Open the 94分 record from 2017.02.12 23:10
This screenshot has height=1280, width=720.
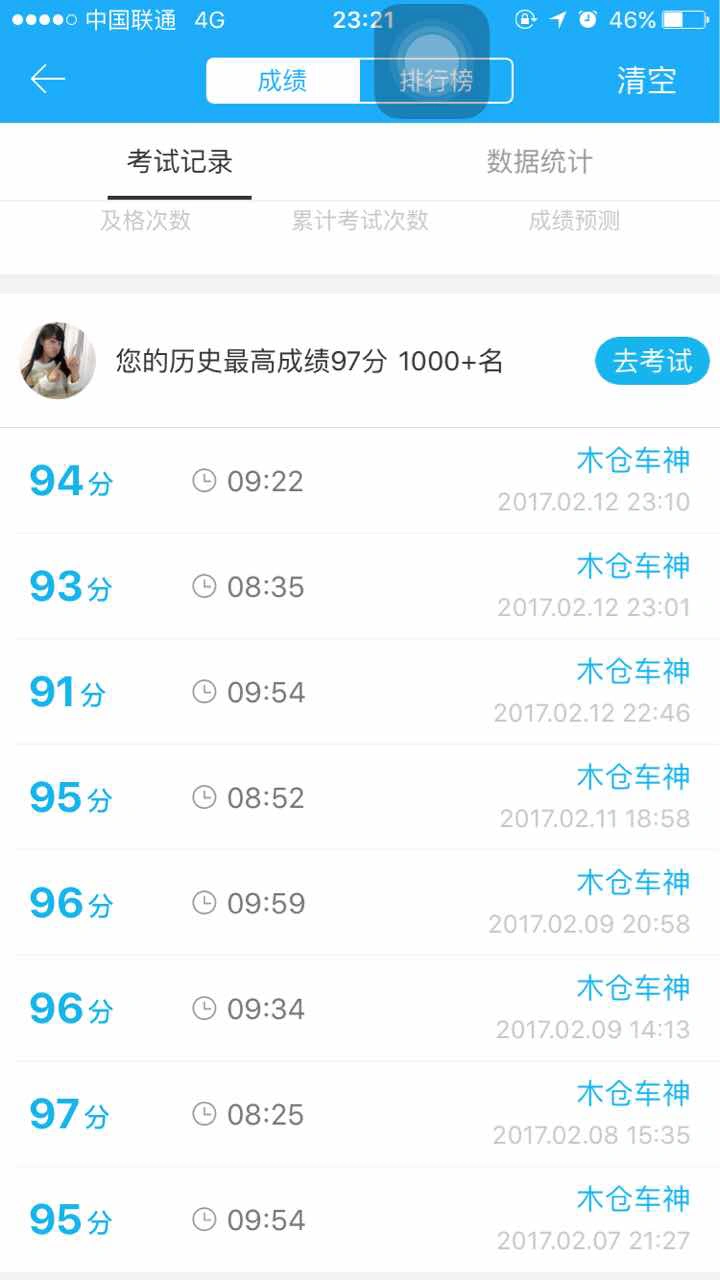(360, 481)
